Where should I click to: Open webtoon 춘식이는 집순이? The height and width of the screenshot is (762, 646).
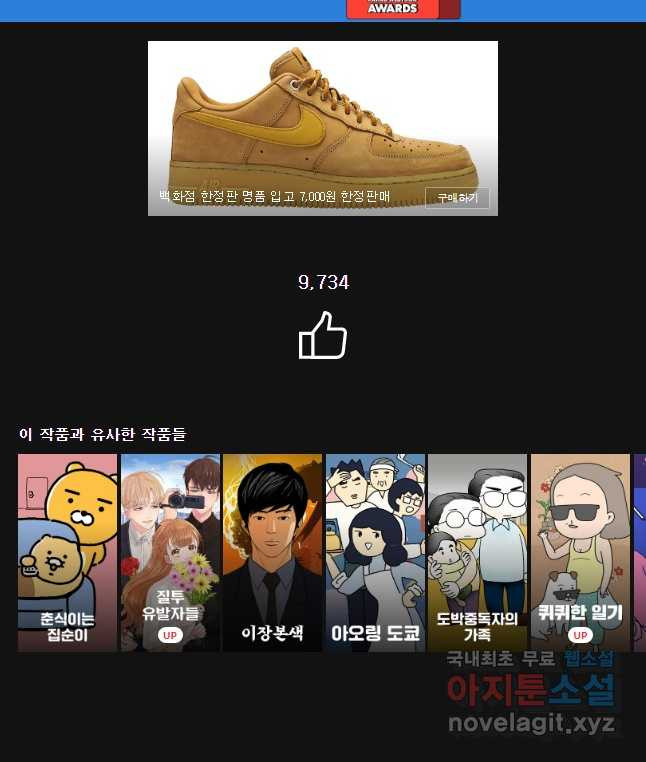[67, 552]
